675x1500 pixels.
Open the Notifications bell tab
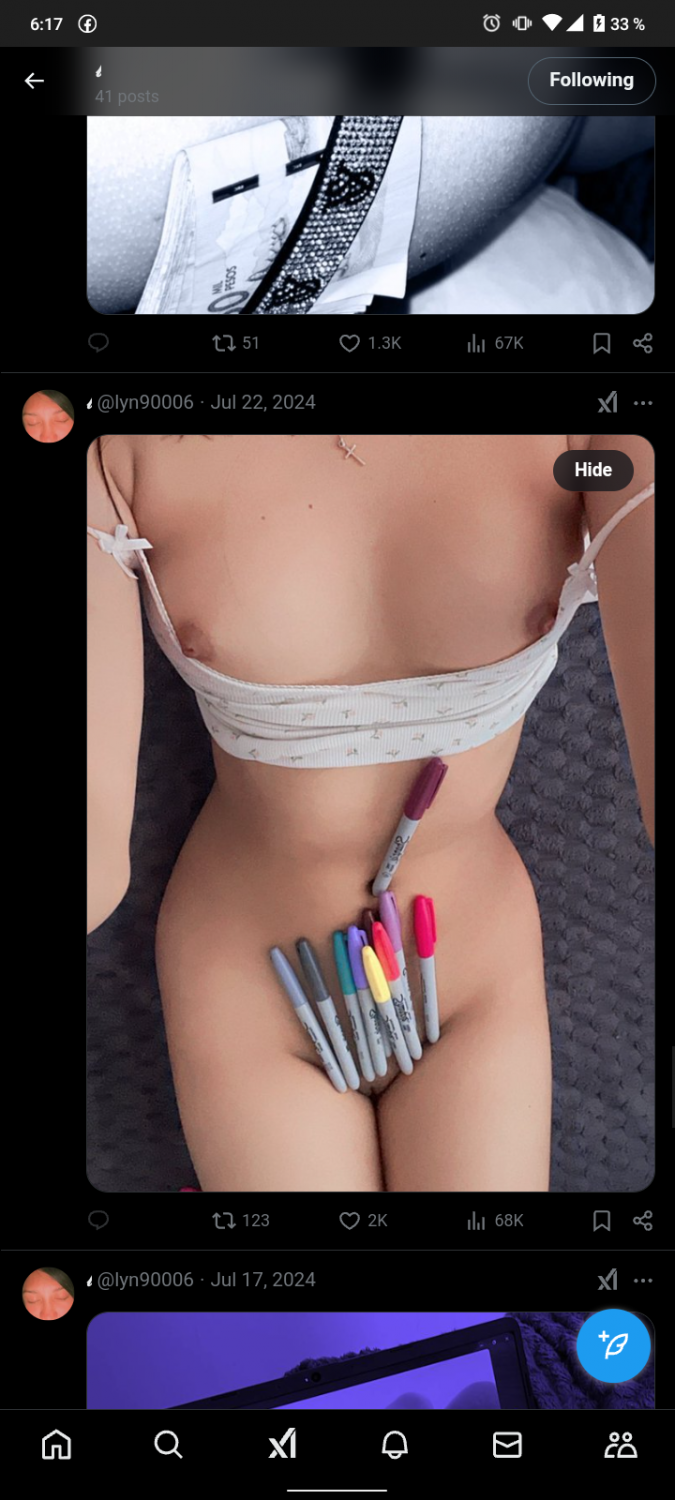(x=395, y=1445)
